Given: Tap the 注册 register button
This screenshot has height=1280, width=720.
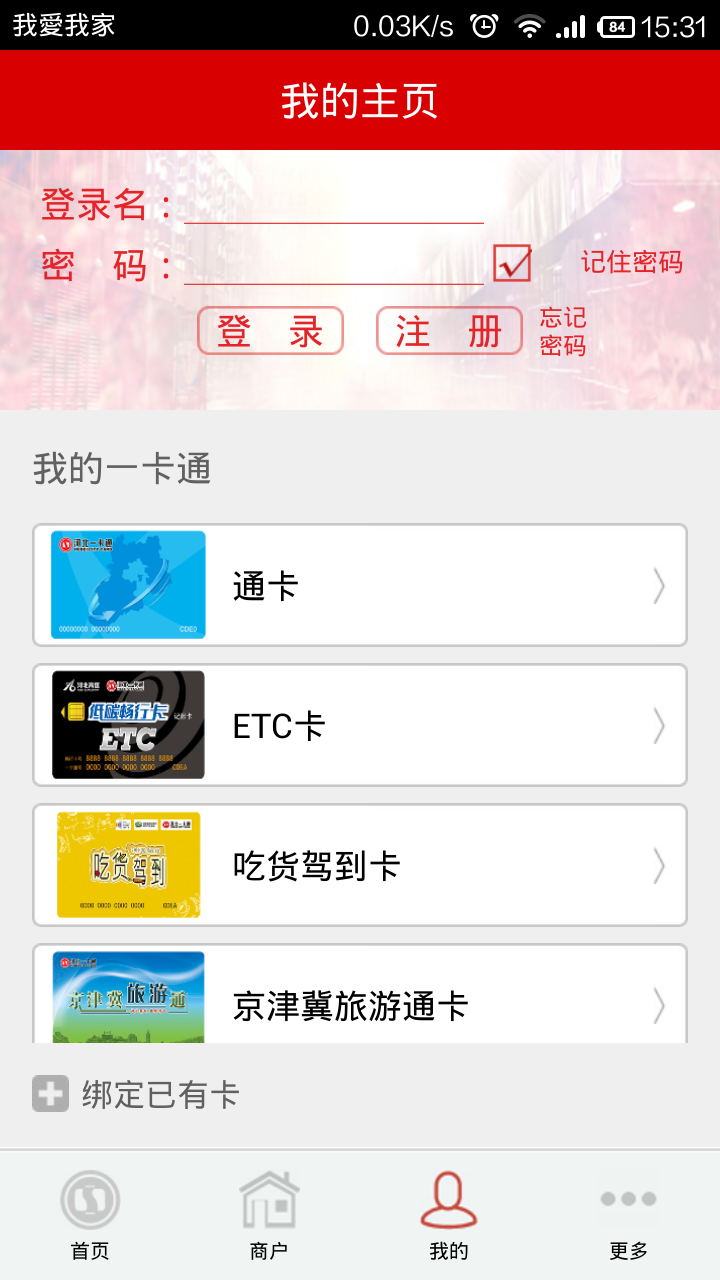Looking at the screenshot, I should pyautogui.click(x=449, y=331).
